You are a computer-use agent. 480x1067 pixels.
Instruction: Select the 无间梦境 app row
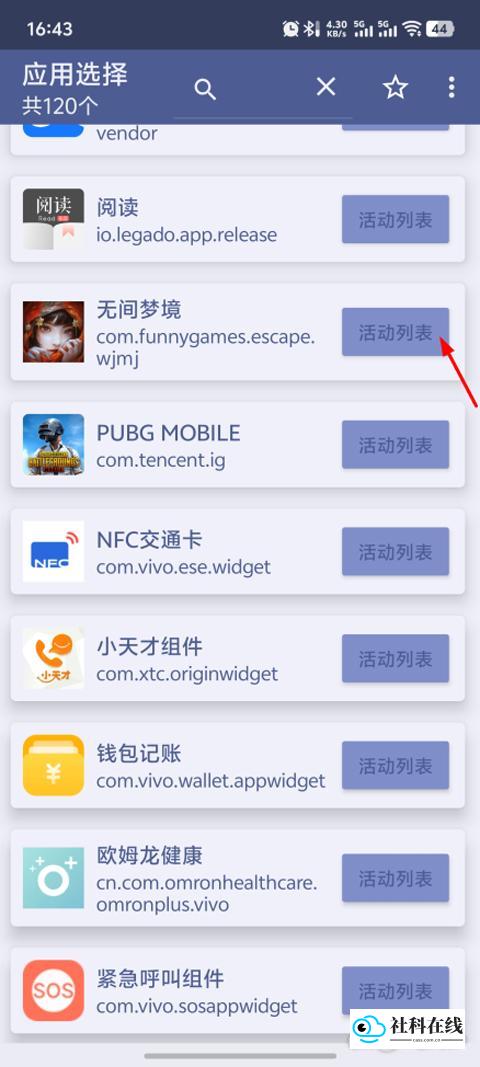(238, 331)
